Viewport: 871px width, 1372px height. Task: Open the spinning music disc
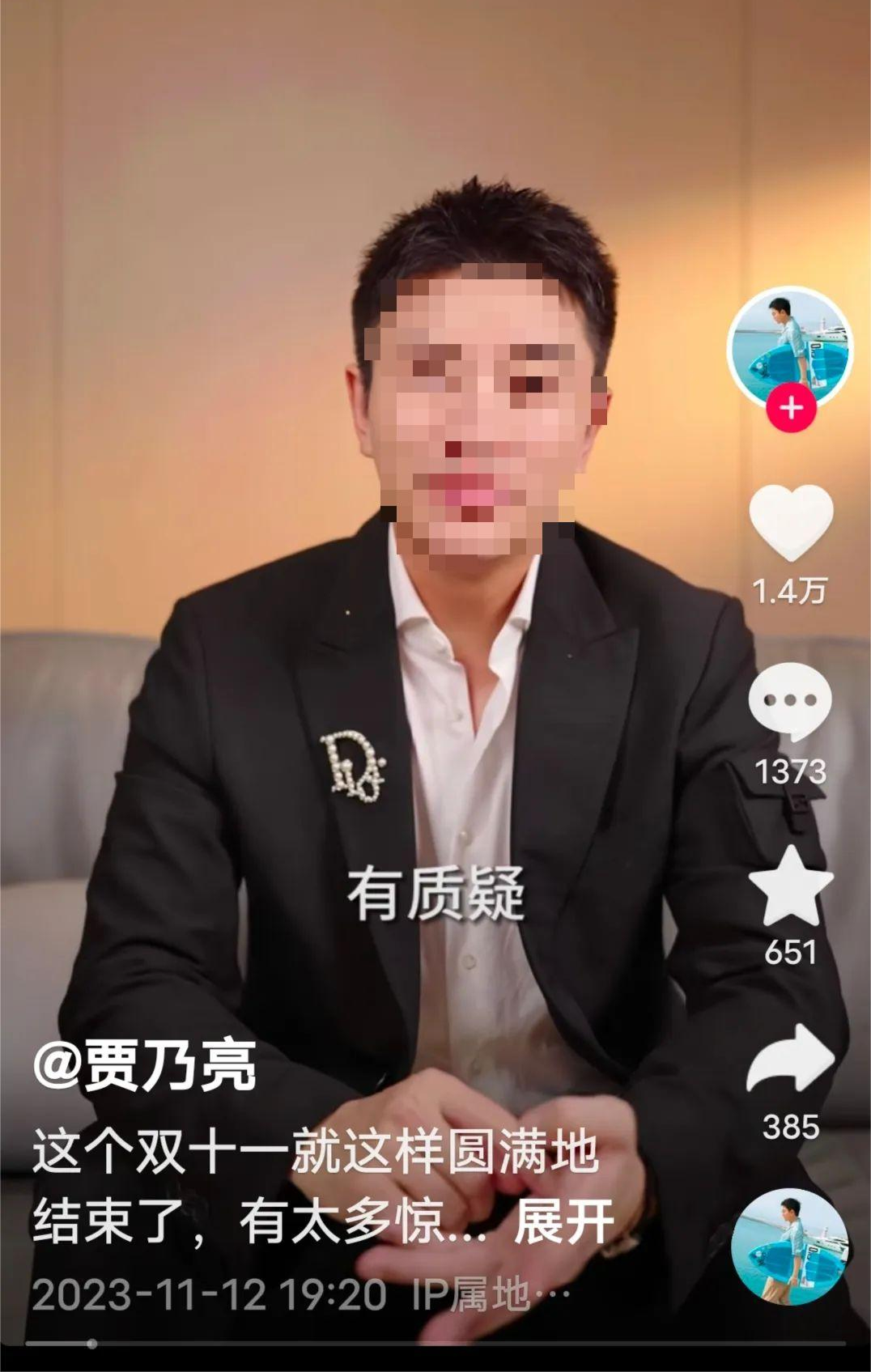coord(788,1246)
